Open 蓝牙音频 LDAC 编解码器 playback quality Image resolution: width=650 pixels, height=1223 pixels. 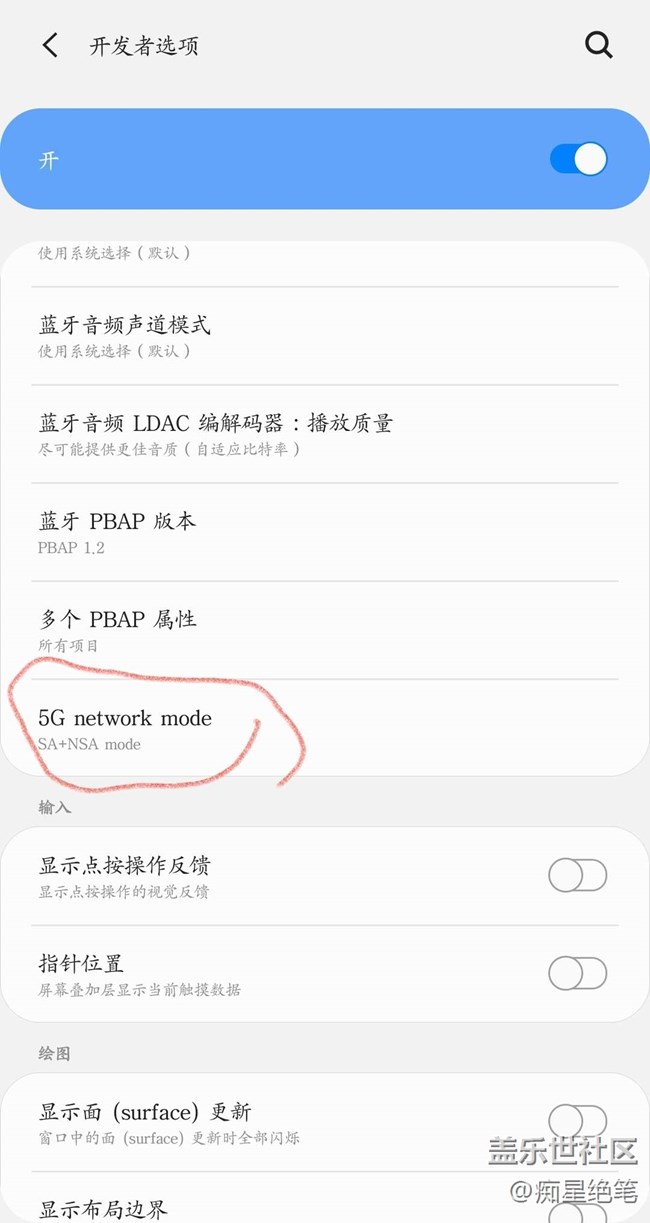[x=325, y=434]
